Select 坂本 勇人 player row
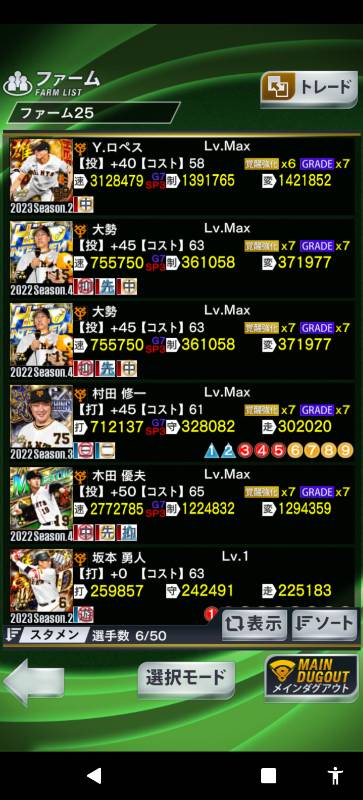Screen dimensions: 363x800 coord(182,586)
